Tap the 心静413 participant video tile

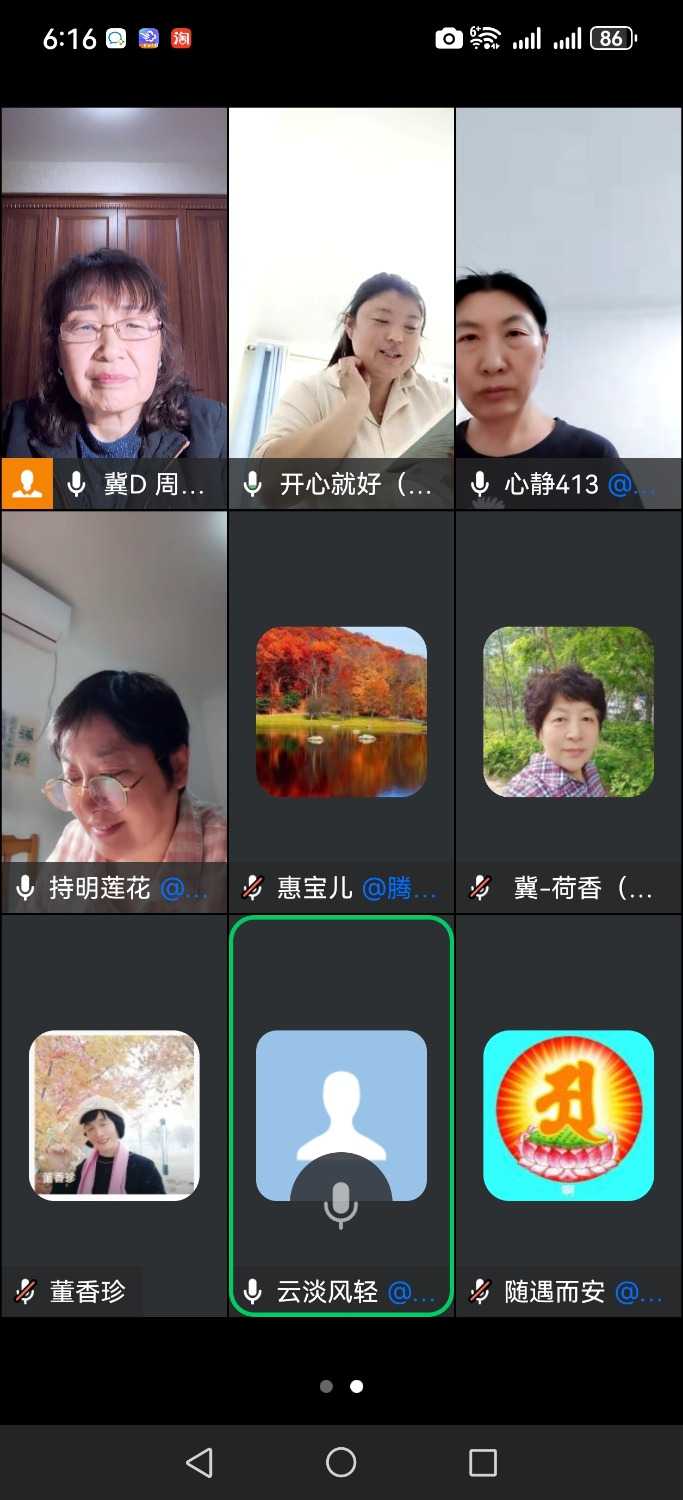point(568,308)
